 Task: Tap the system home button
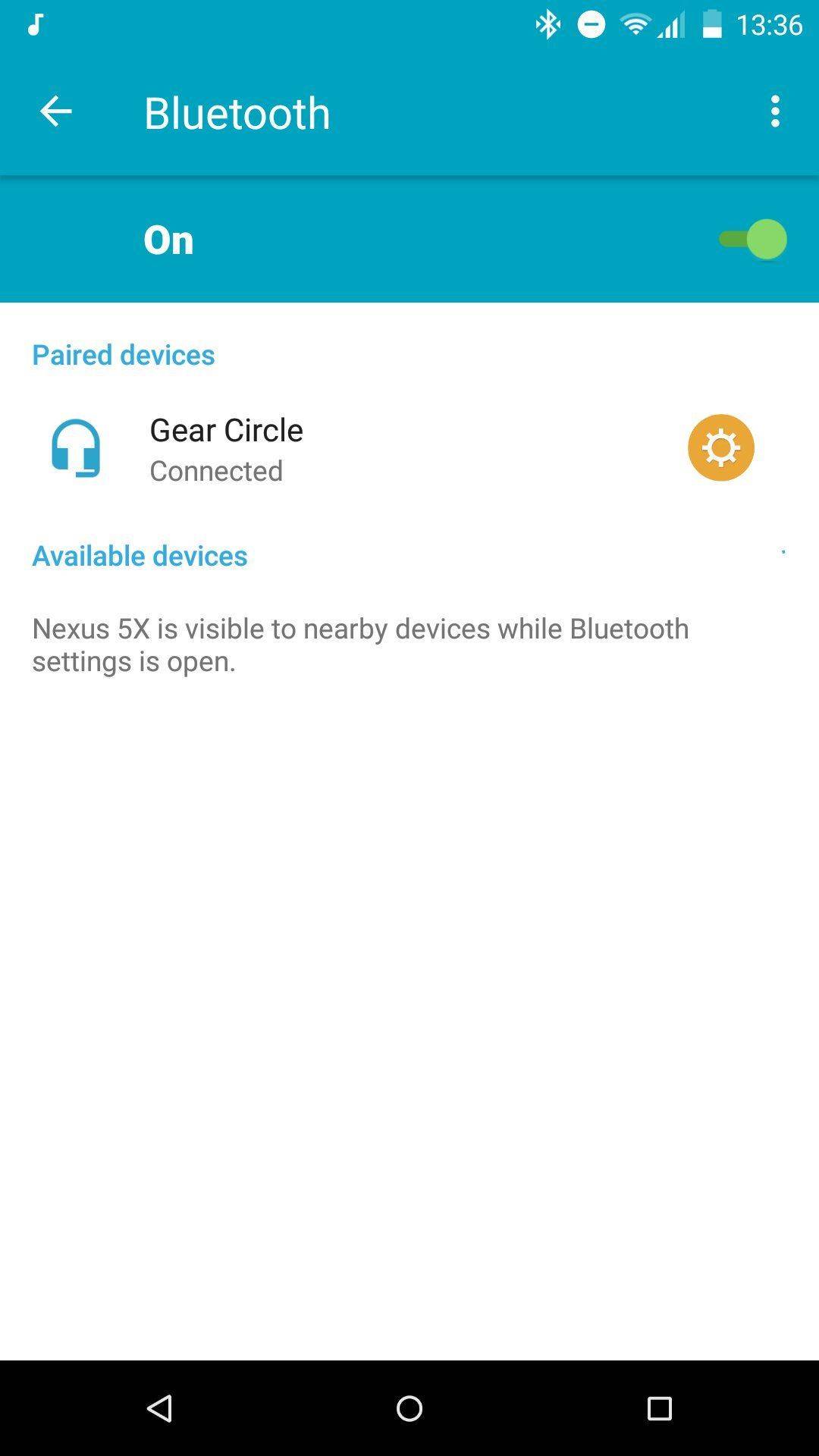click(409, 1408)
